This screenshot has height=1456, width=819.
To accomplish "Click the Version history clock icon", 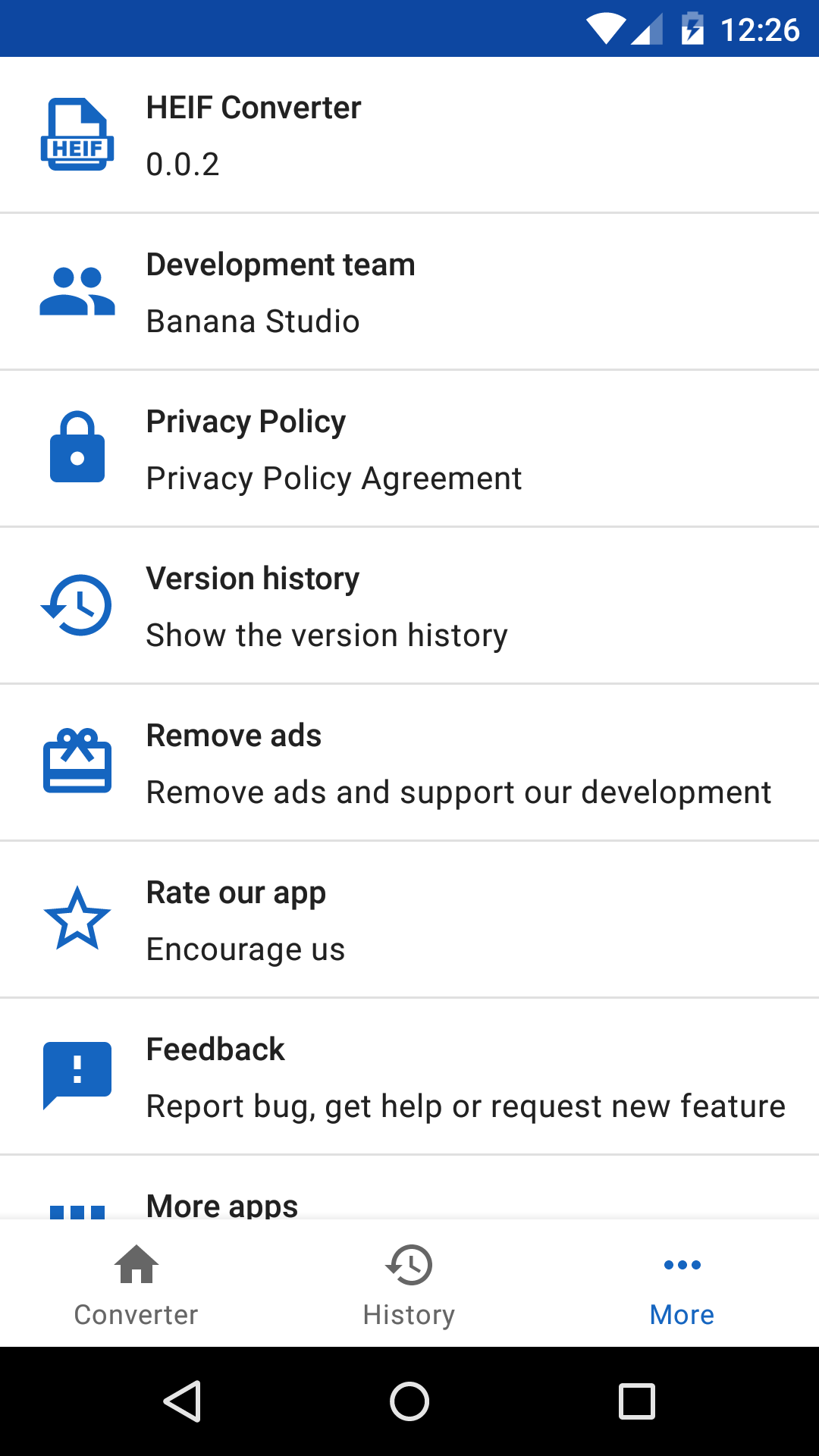I will (x=77, y=604).
